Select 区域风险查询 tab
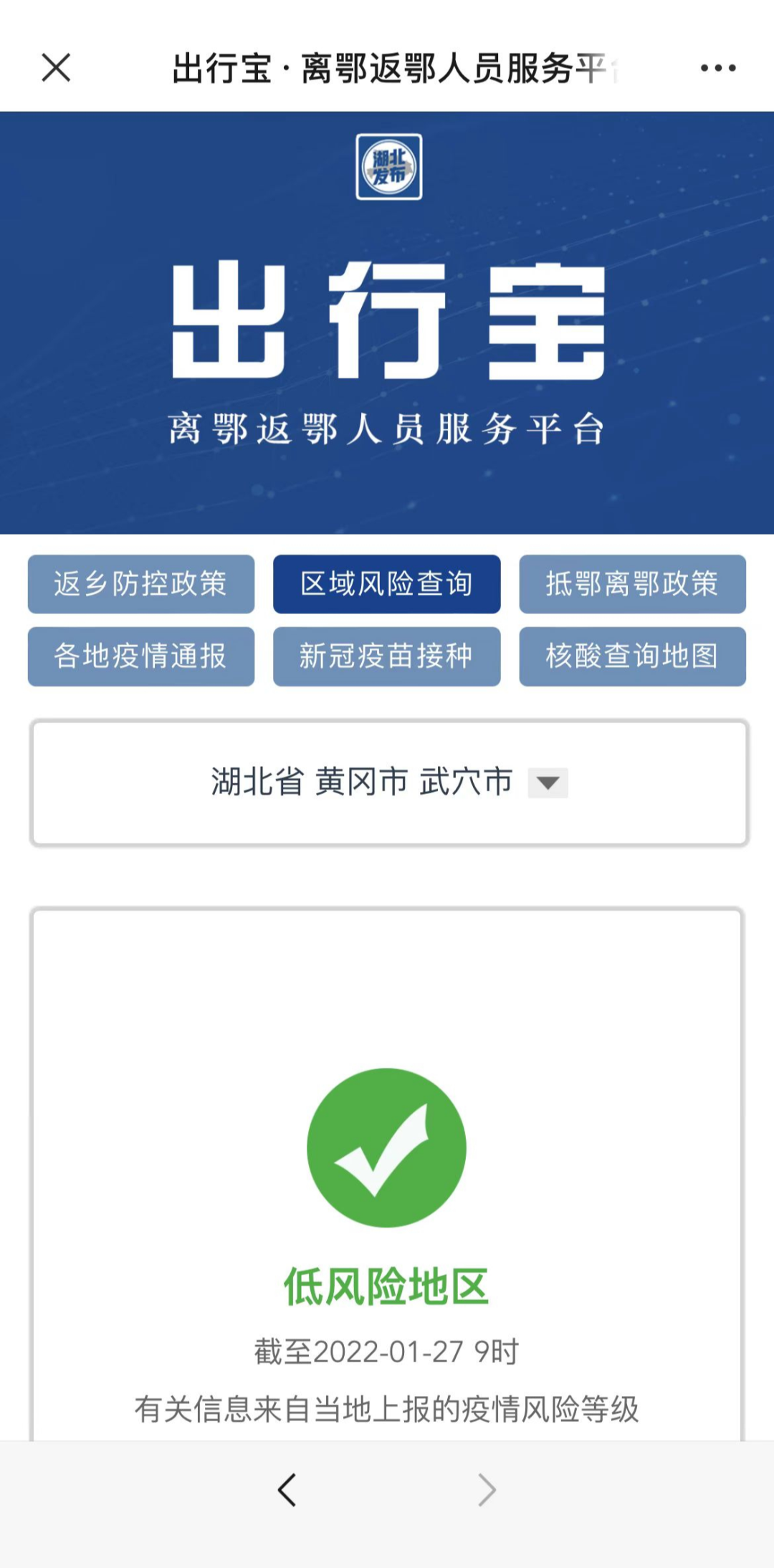 coord(386,584)
